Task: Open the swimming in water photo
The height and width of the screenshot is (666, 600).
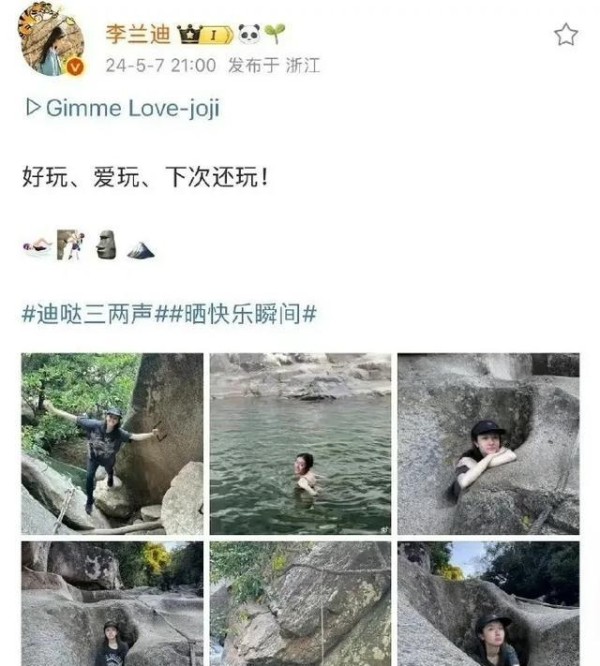Action: [x=300, y=443]
